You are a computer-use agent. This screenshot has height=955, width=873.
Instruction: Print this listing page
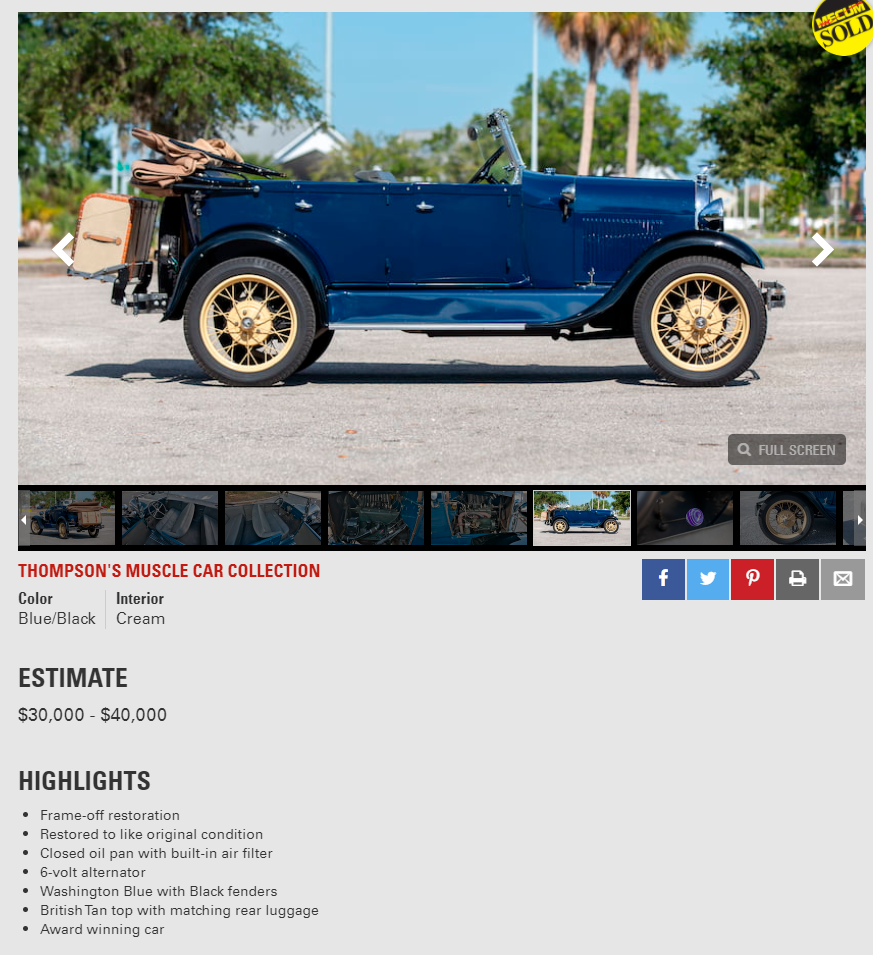[797, 579]
